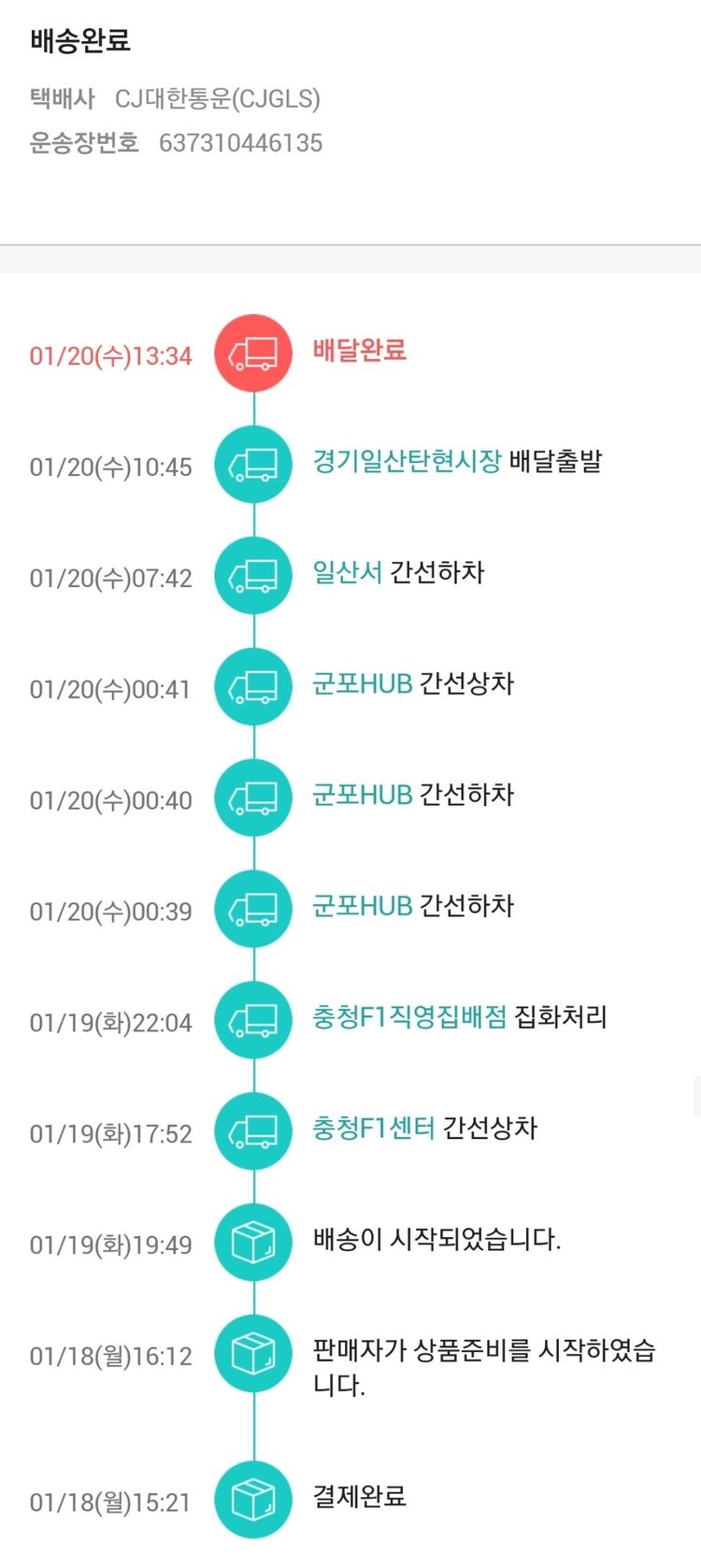Viewport: 701px width, 1568px height.
Task: Select 군포HUB link in the 00:40 entry
Action: click(x=362, y=795)
